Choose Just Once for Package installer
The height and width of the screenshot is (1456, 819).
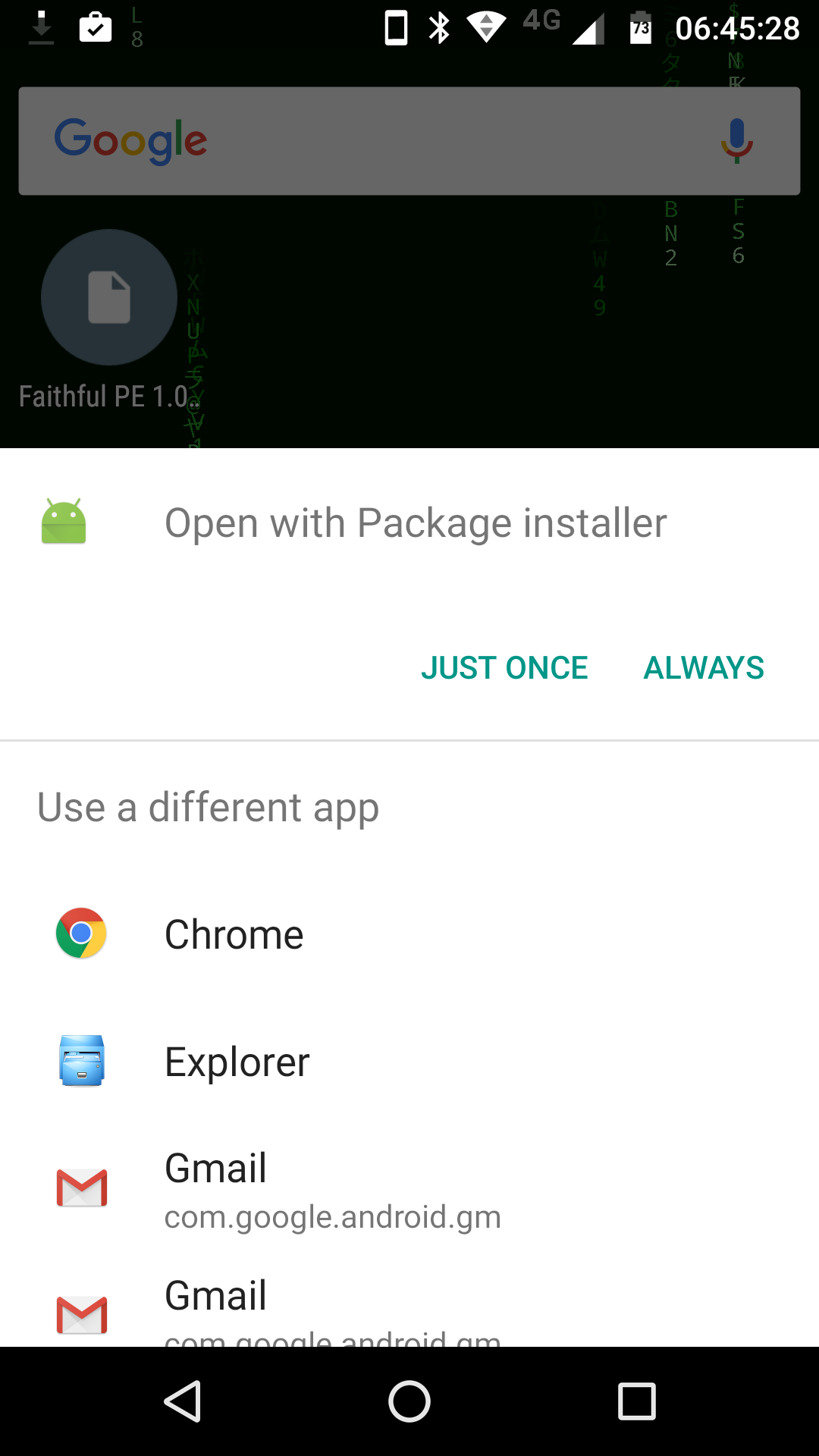(504, 668)
